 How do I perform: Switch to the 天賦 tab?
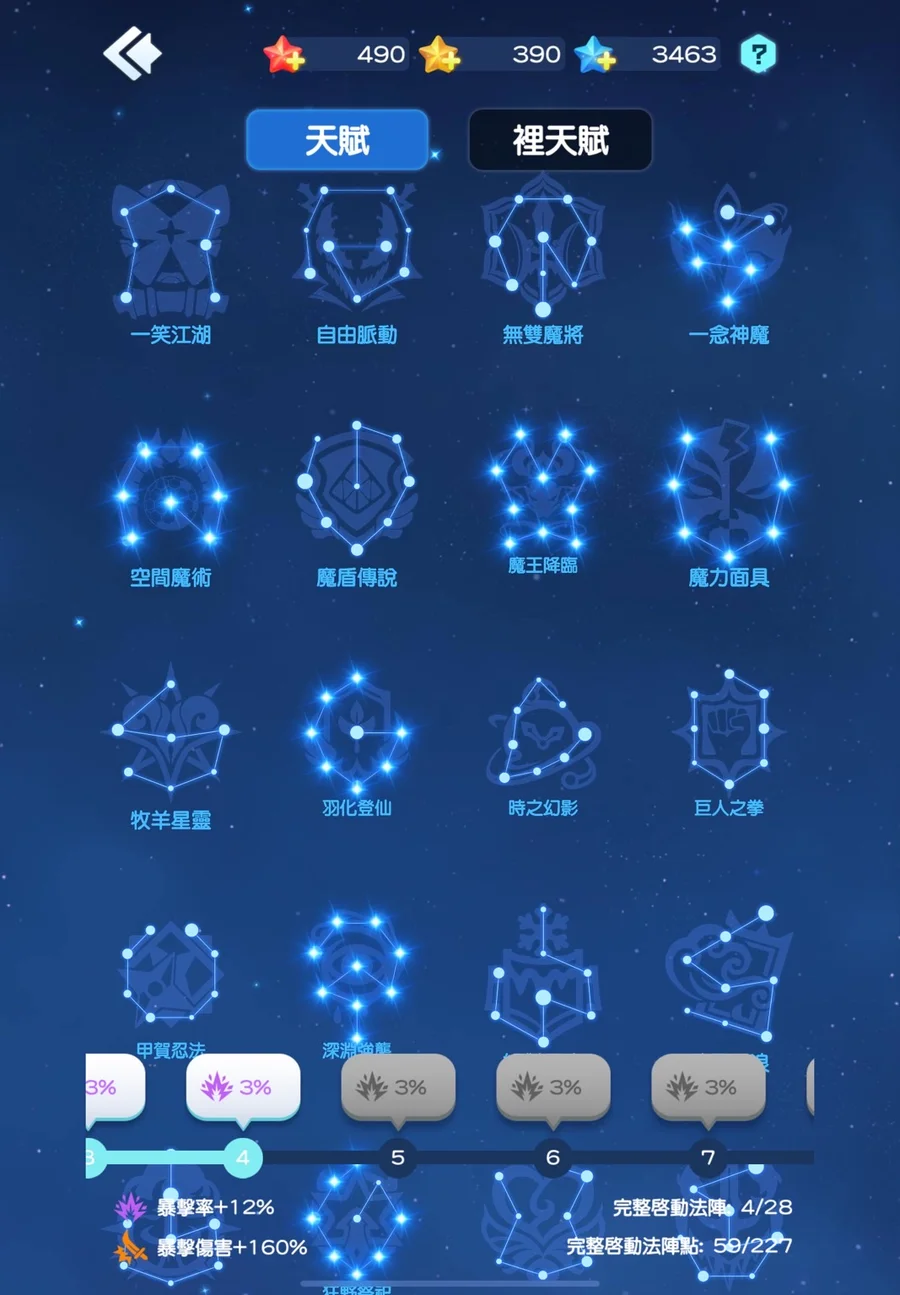337,140
